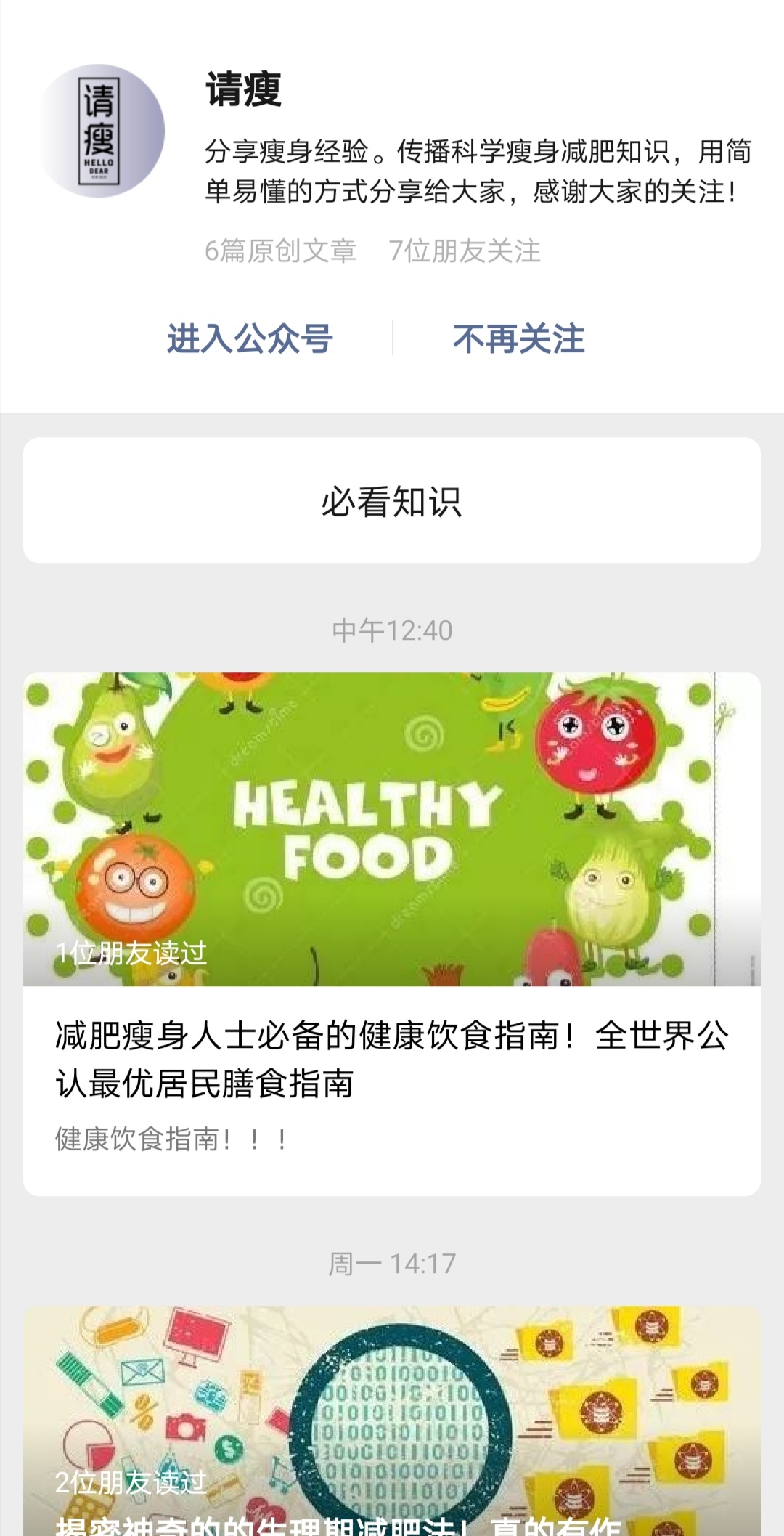Tap 2位朋友读过 on the lower article

click(131, 1484)
